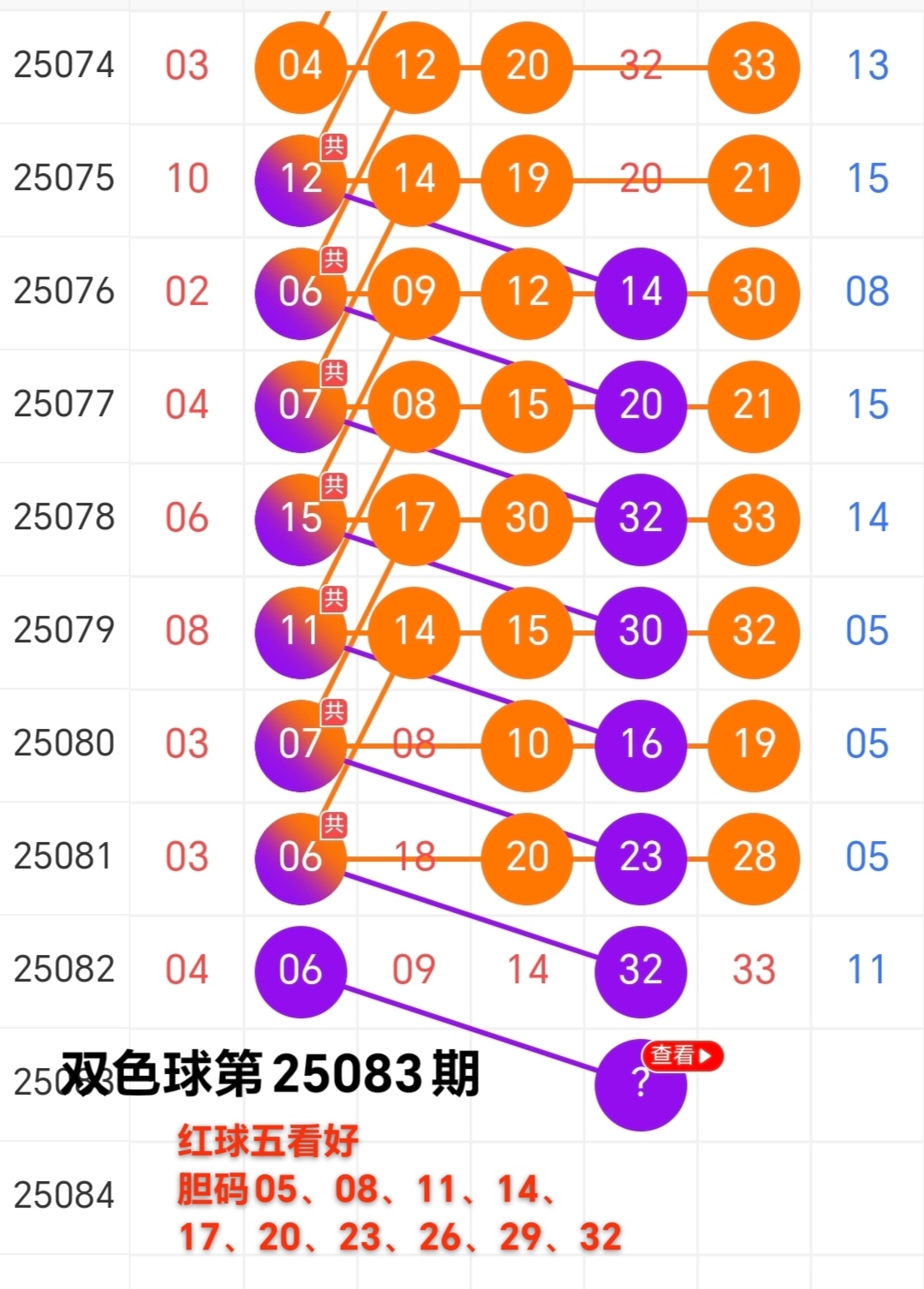This screenshot has width=924, height=1289.
Task: Click the purple ball 30 in period 25079
Action: 641,631
